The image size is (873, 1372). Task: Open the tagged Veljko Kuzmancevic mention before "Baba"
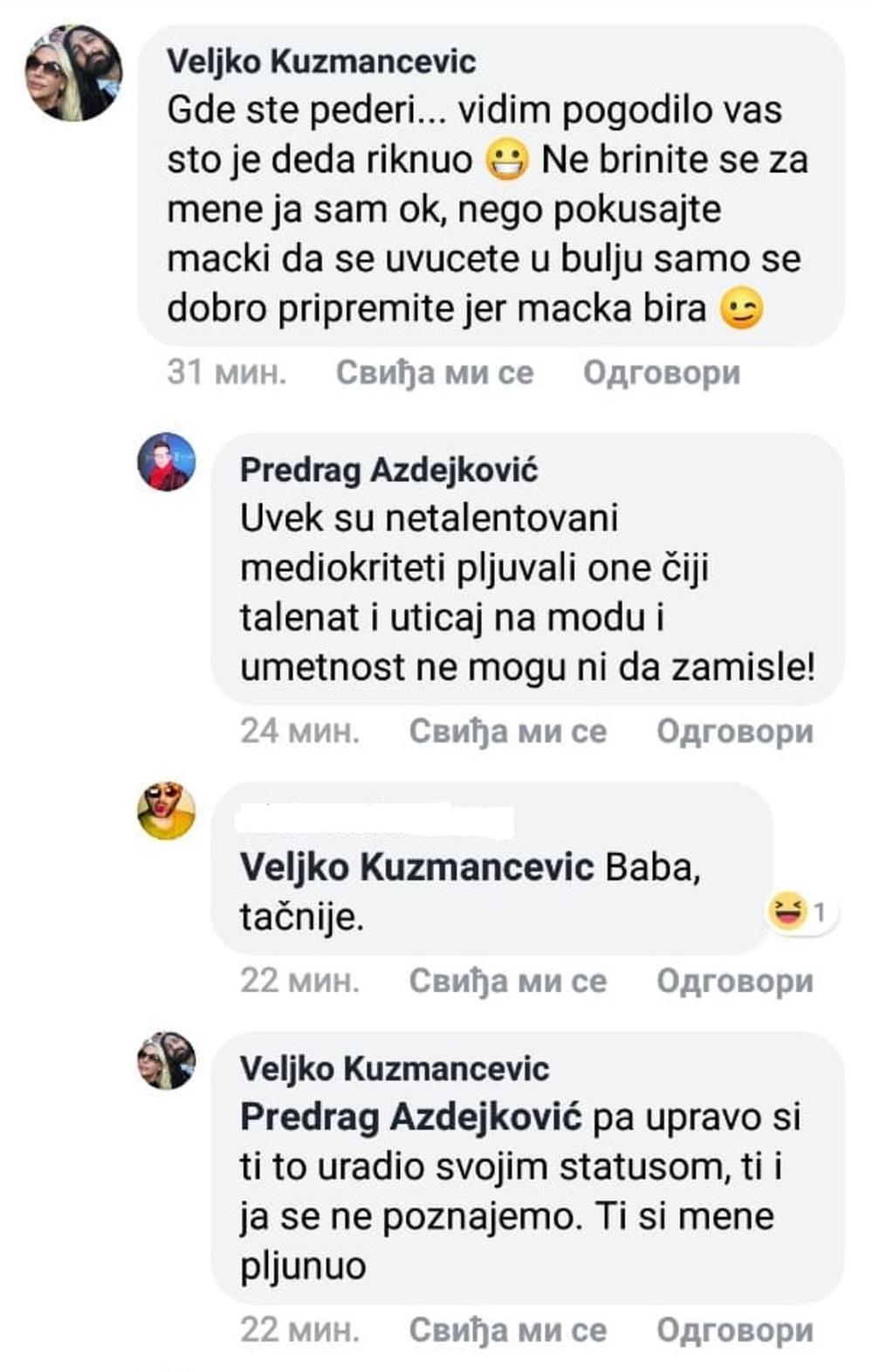tap(416, 867)
